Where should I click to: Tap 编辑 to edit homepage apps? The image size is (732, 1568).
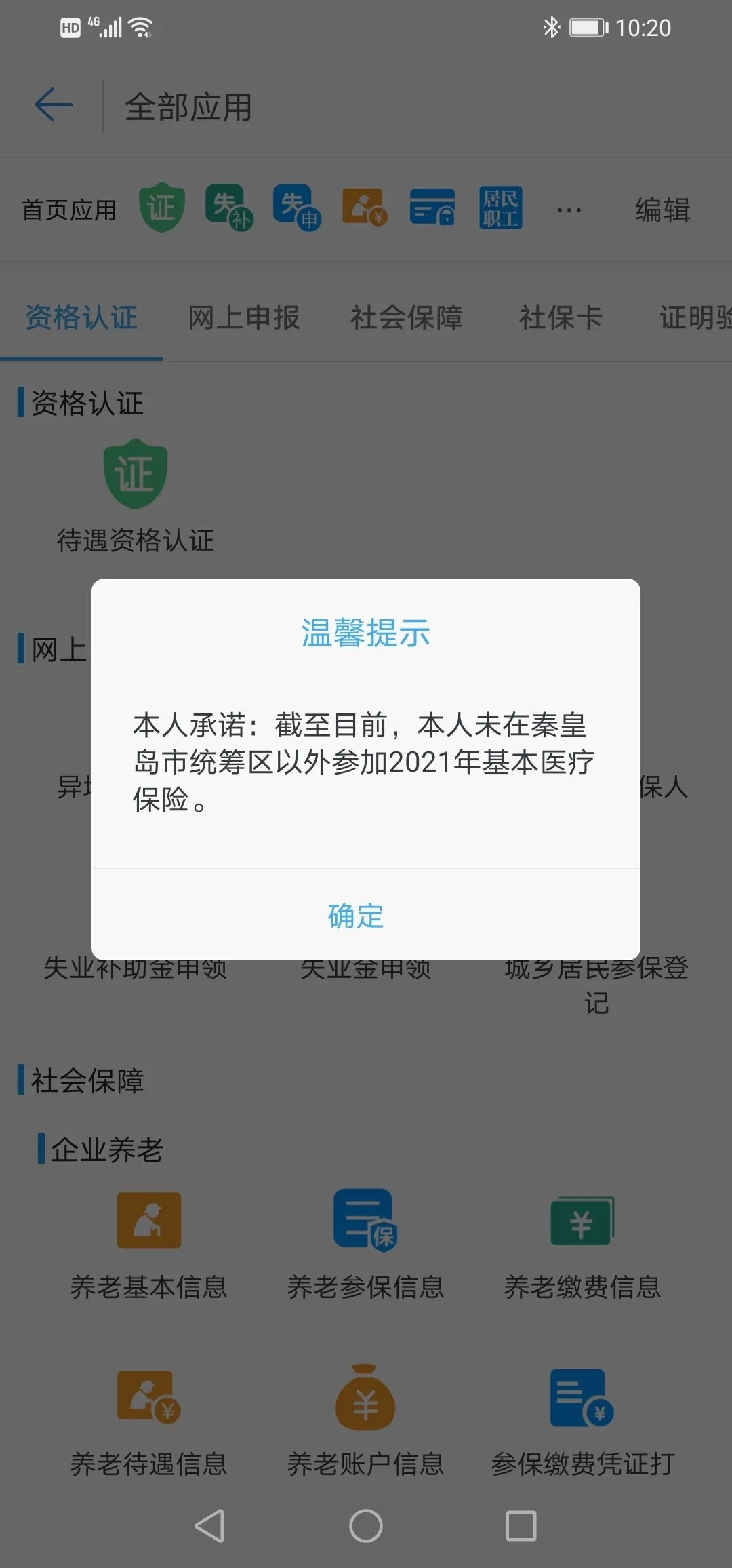(x=662, y=210)
